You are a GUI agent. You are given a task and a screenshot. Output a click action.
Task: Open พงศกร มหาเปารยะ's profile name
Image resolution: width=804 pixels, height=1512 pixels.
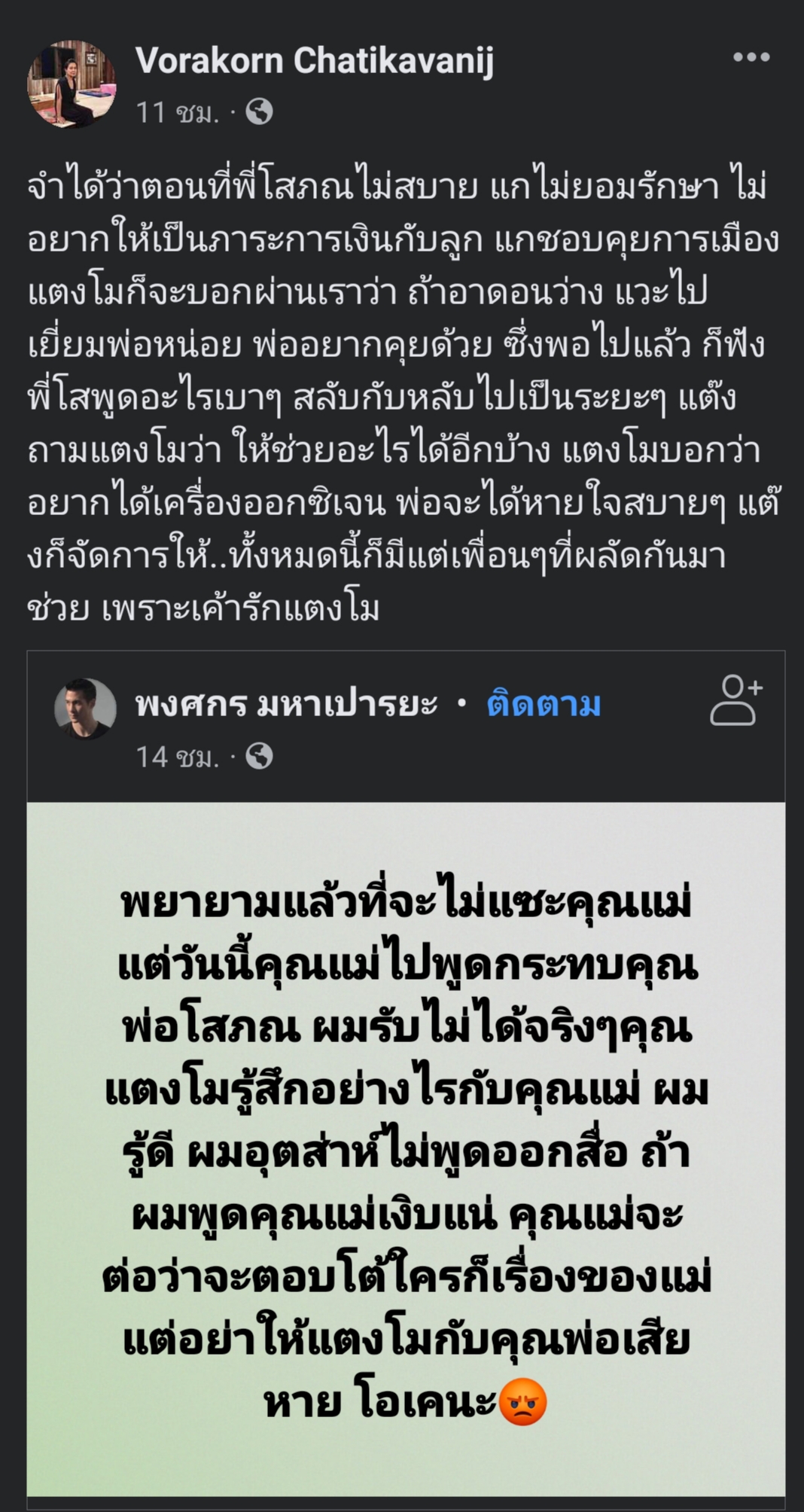[x=286, y=705]
